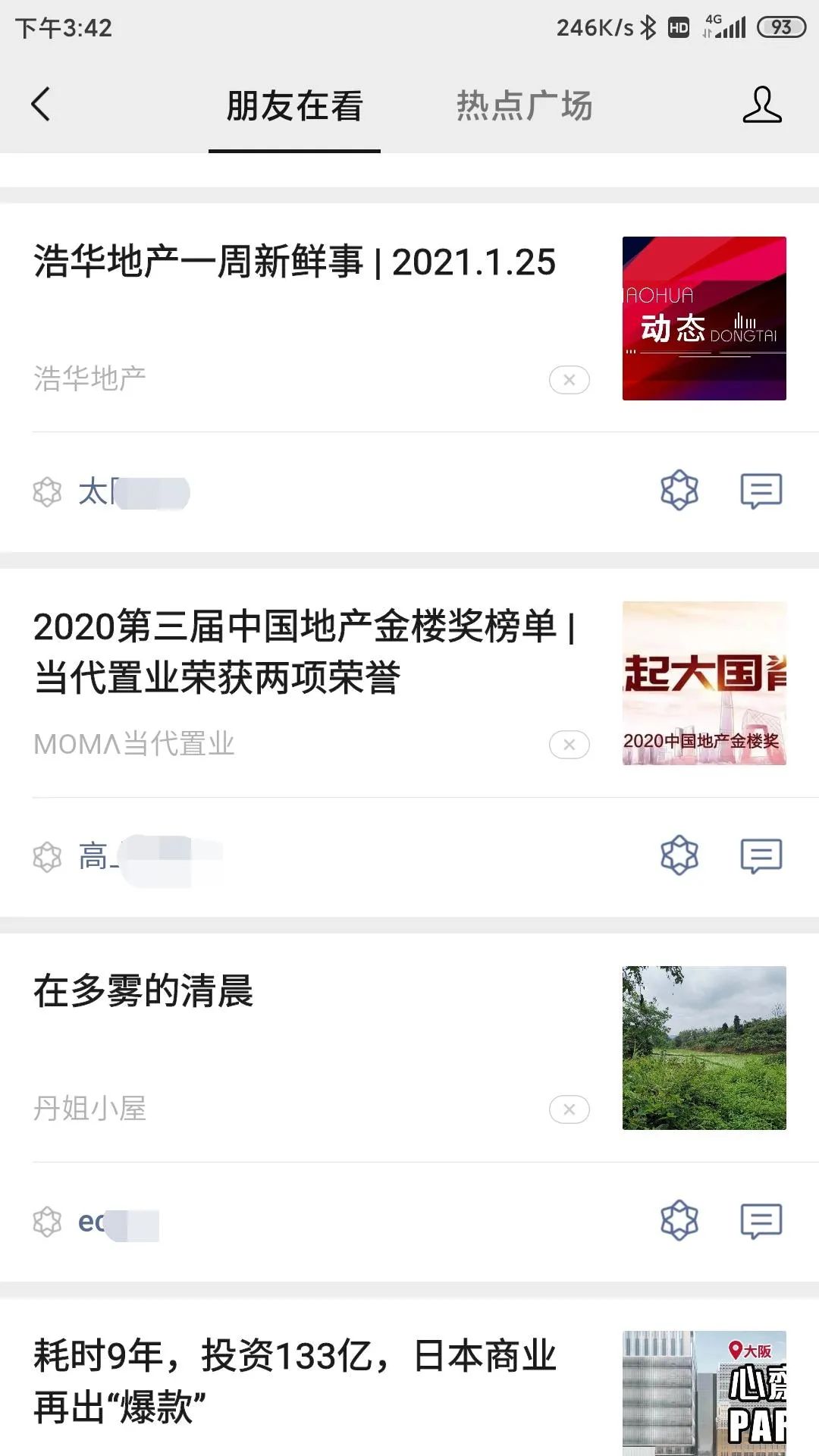Open comments on the 金楼奖 article
819x1456 pixels.
(x=762, y=855)
